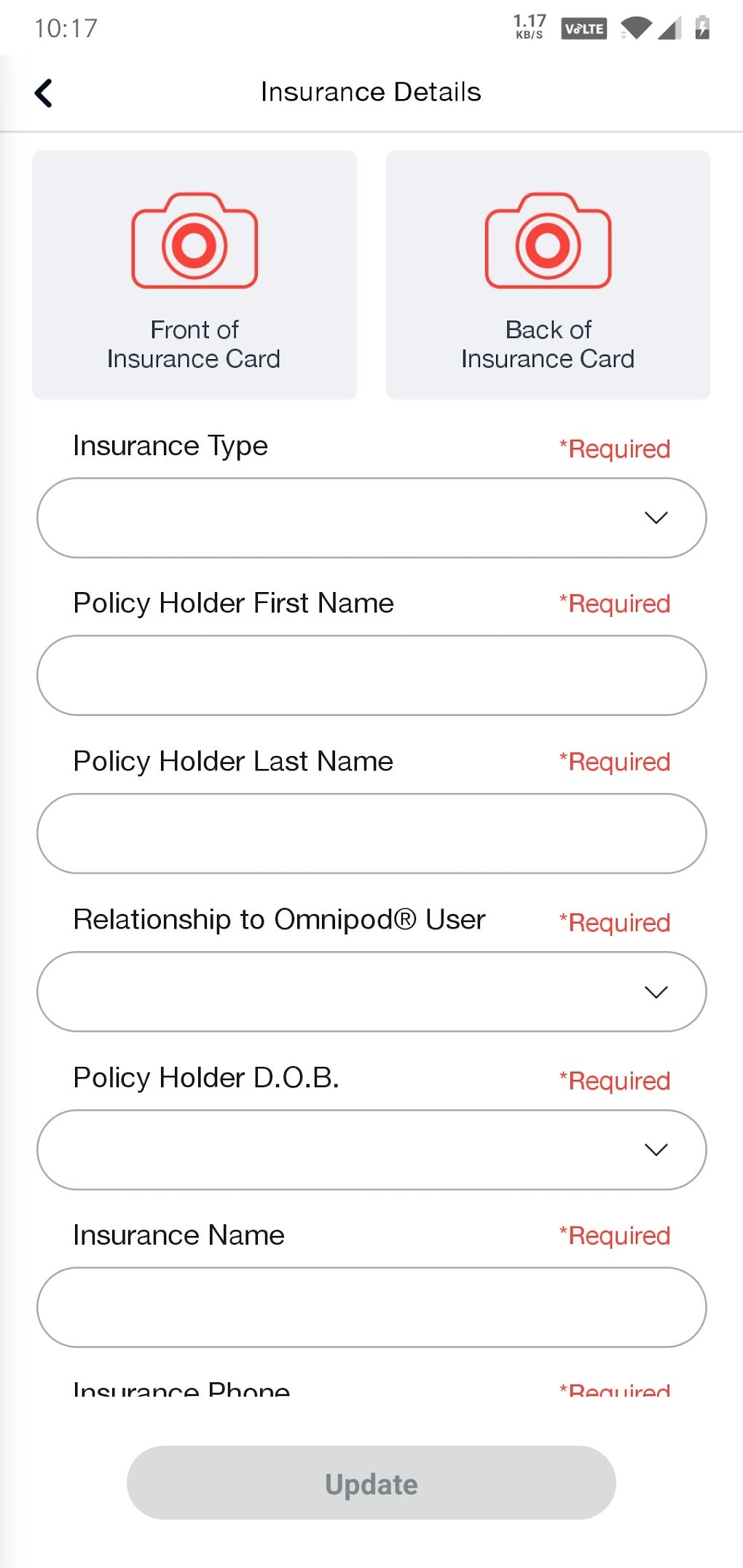This screenshot has height=1568, width=743.
Task: Open the Insurance Type dropdown
Action: [x=370, y=518]
